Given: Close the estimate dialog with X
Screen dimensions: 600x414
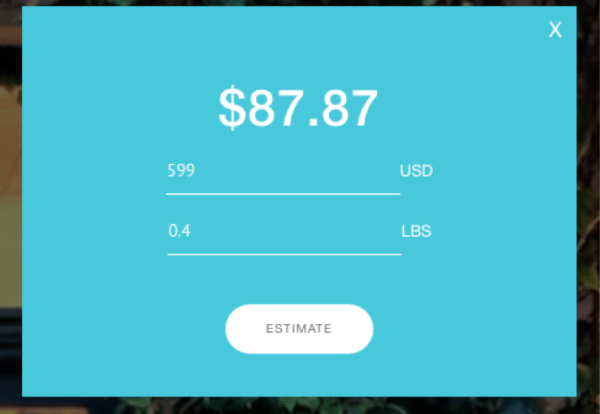Looking at the screenshot, I should [555, 30].
